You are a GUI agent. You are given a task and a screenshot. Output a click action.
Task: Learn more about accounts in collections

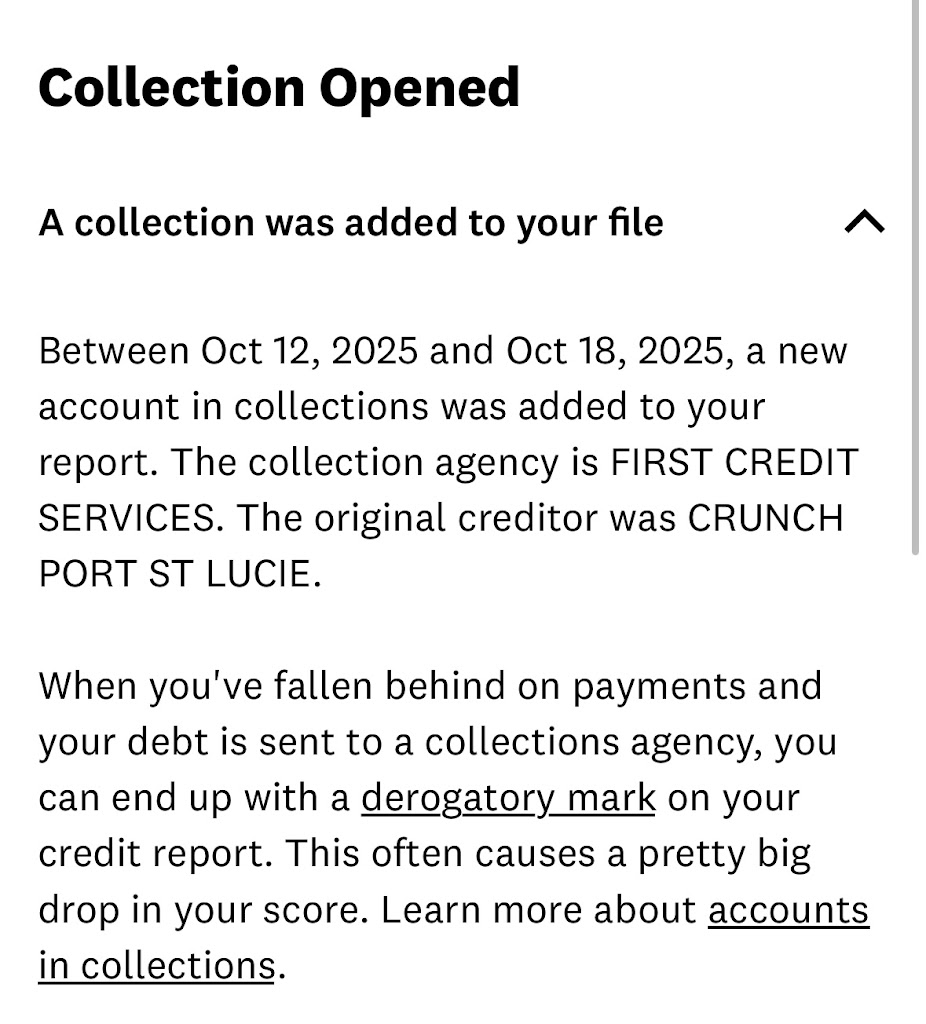click(x=788, y=911)
